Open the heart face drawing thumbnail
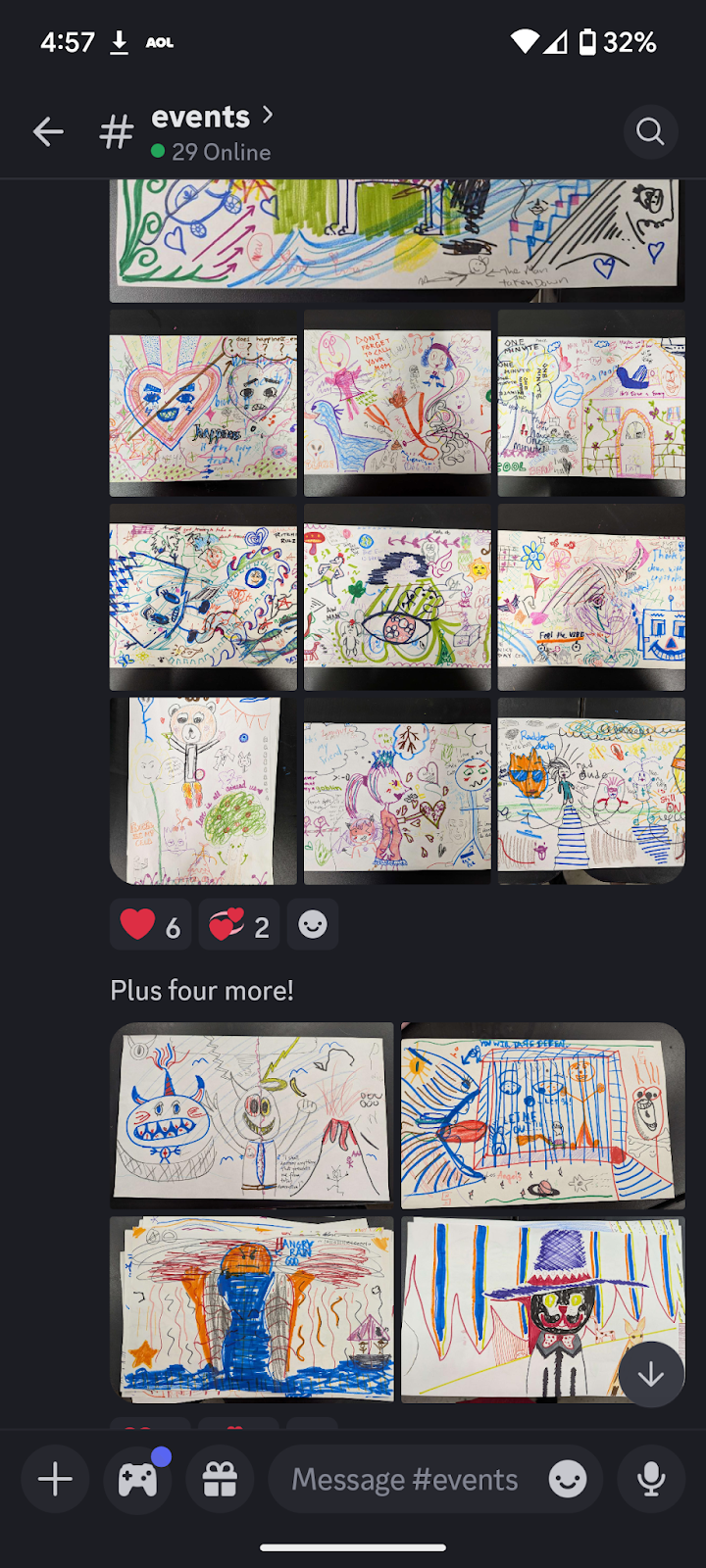Viewport: 706px width, 1568px height. [x=203, y=404]
